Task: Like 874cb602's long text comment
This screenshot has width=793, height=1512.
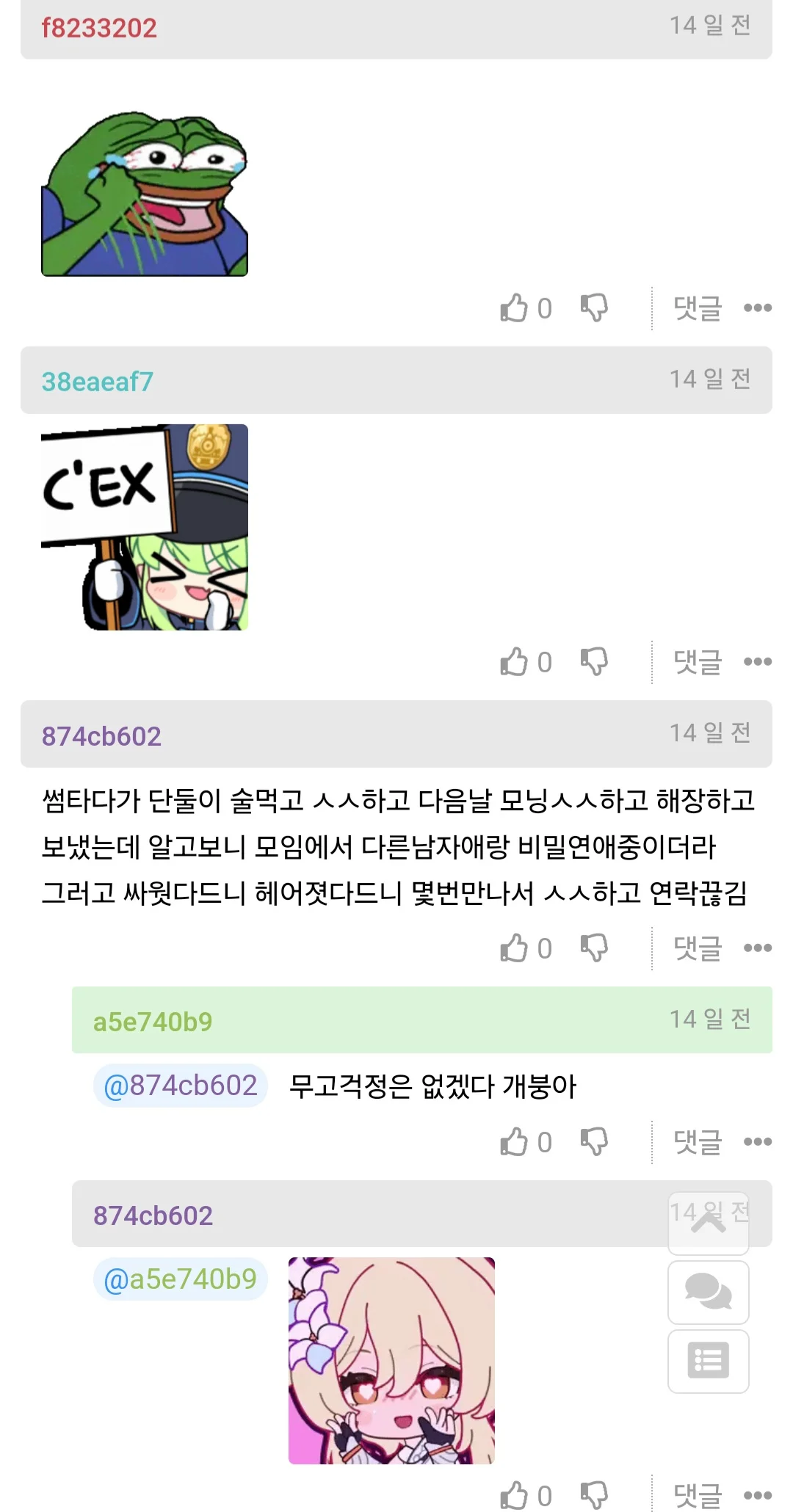Action: (x=515, y=948)
